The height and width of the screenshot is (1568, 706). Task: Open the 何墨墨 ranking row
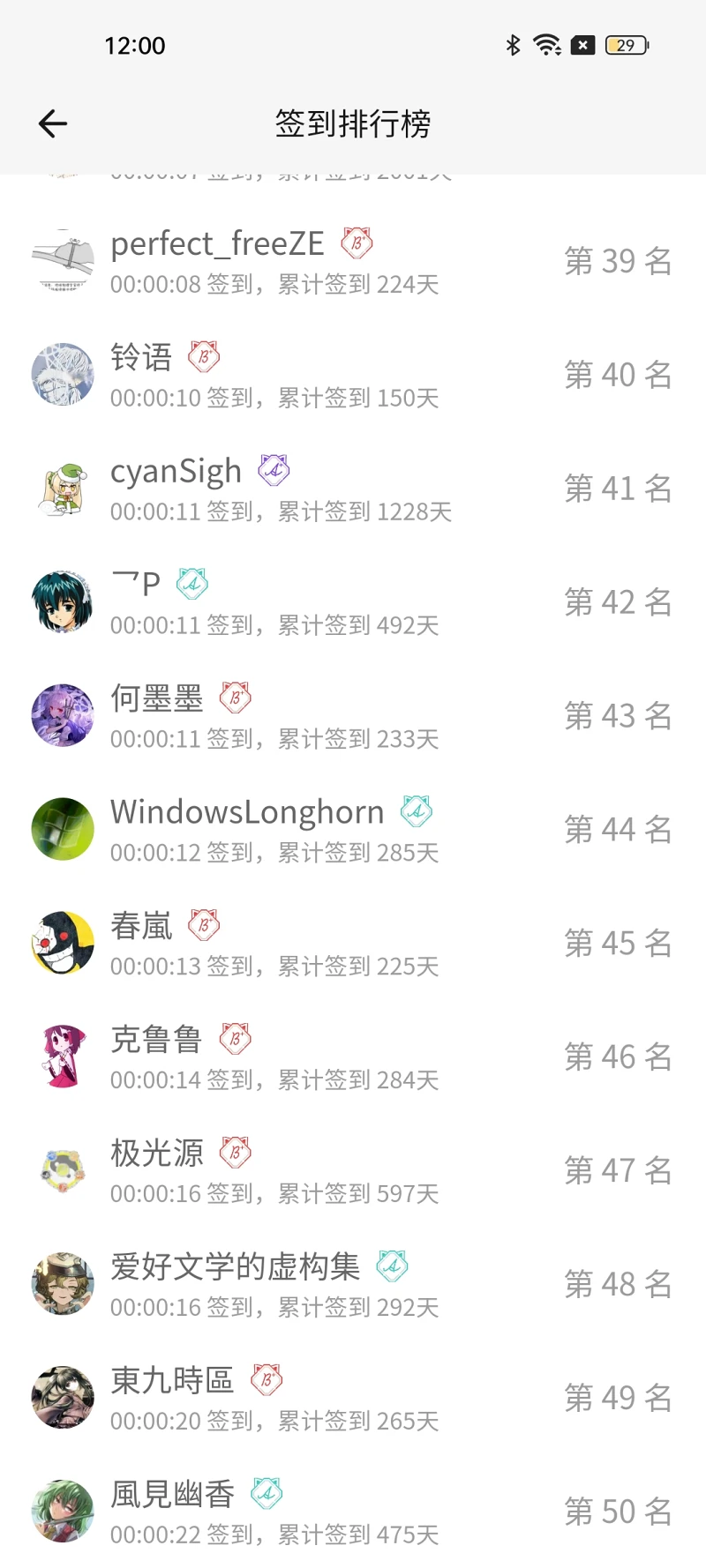(353, 717)
